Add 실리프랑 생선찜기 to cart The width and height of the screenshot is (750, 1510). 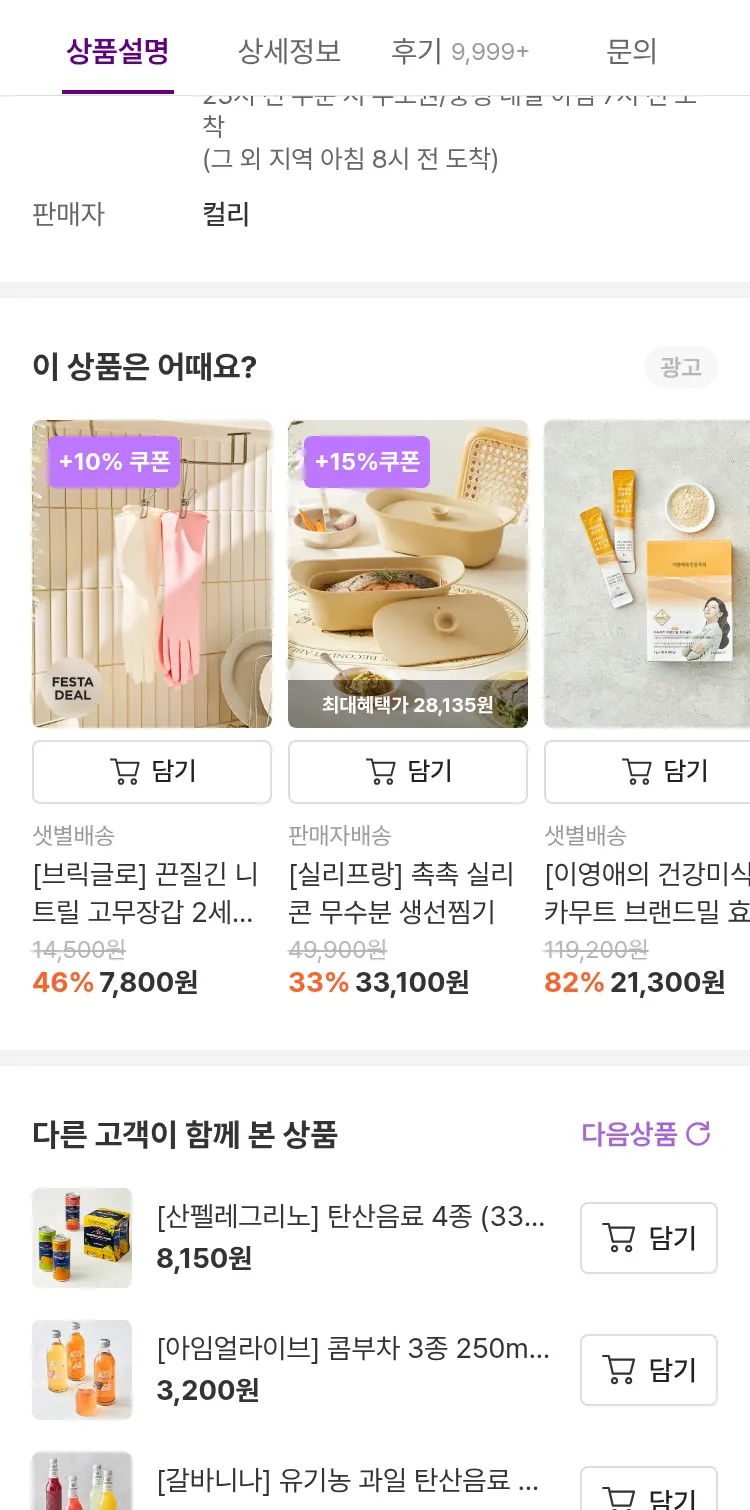(x=408, y=771)
